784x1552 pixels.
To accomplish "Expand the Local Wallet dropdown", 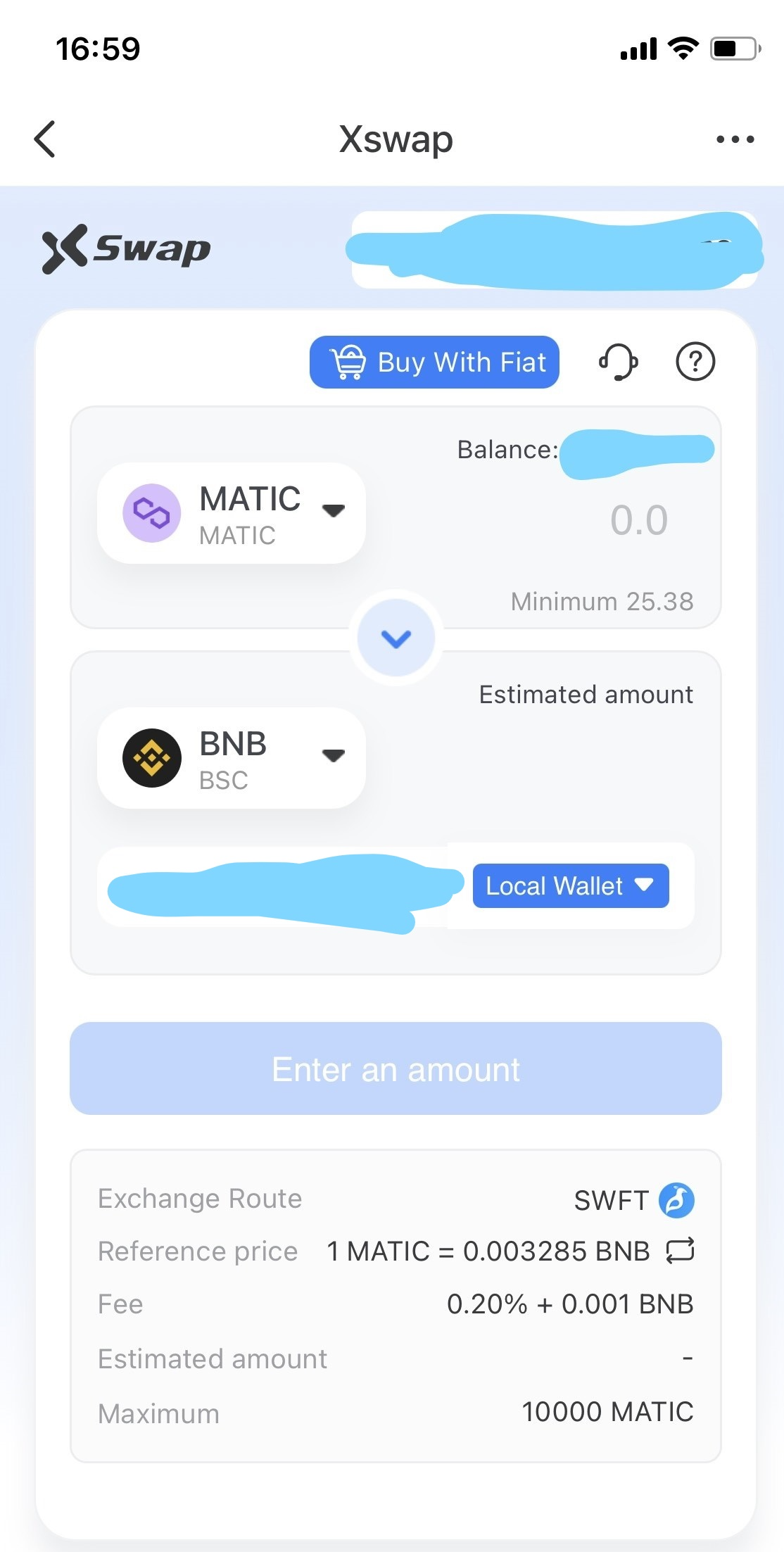I will point(571,885).
